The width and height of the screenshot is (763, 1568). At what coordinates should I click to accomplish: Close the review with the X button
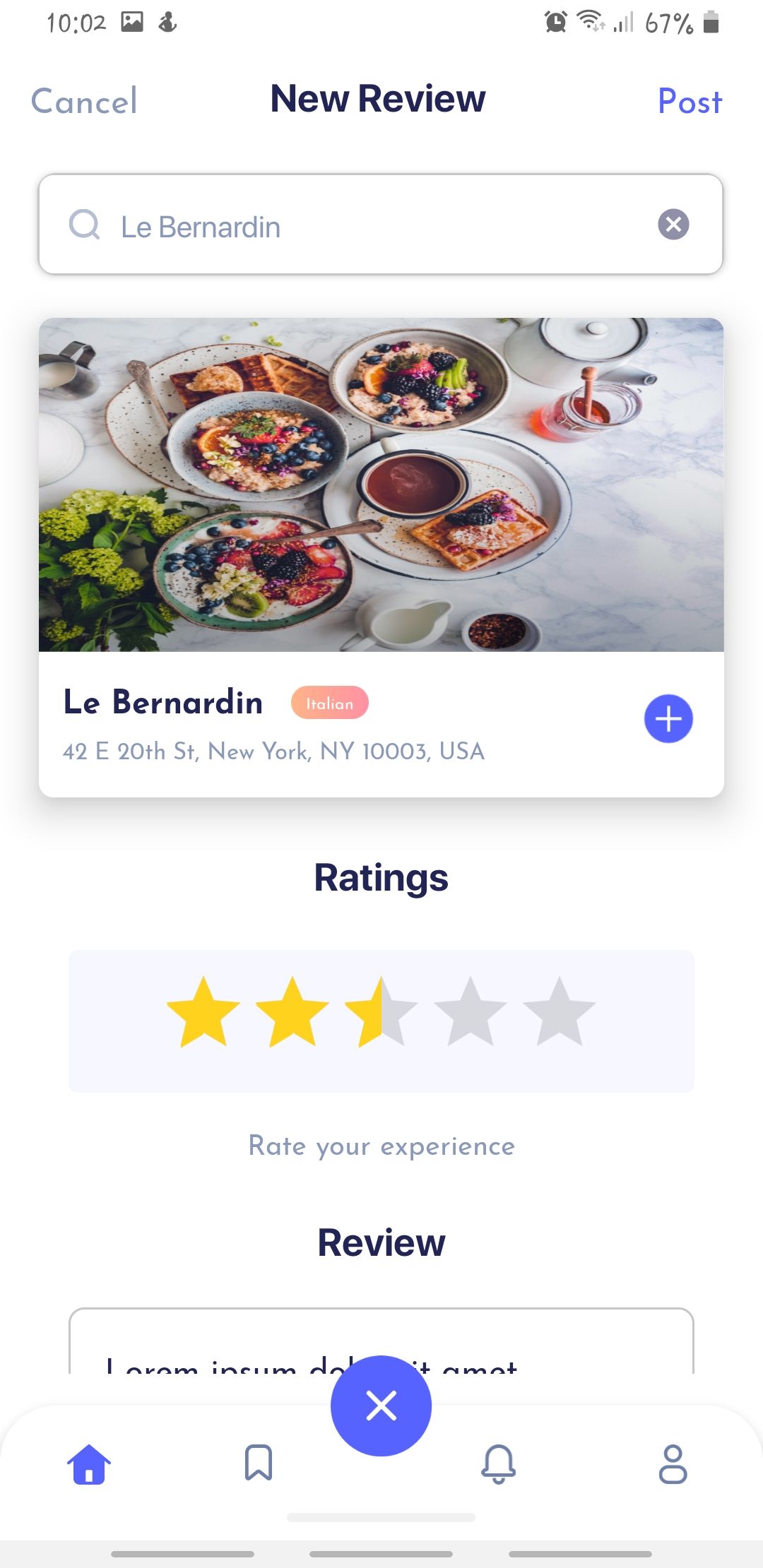[381, 1406]
